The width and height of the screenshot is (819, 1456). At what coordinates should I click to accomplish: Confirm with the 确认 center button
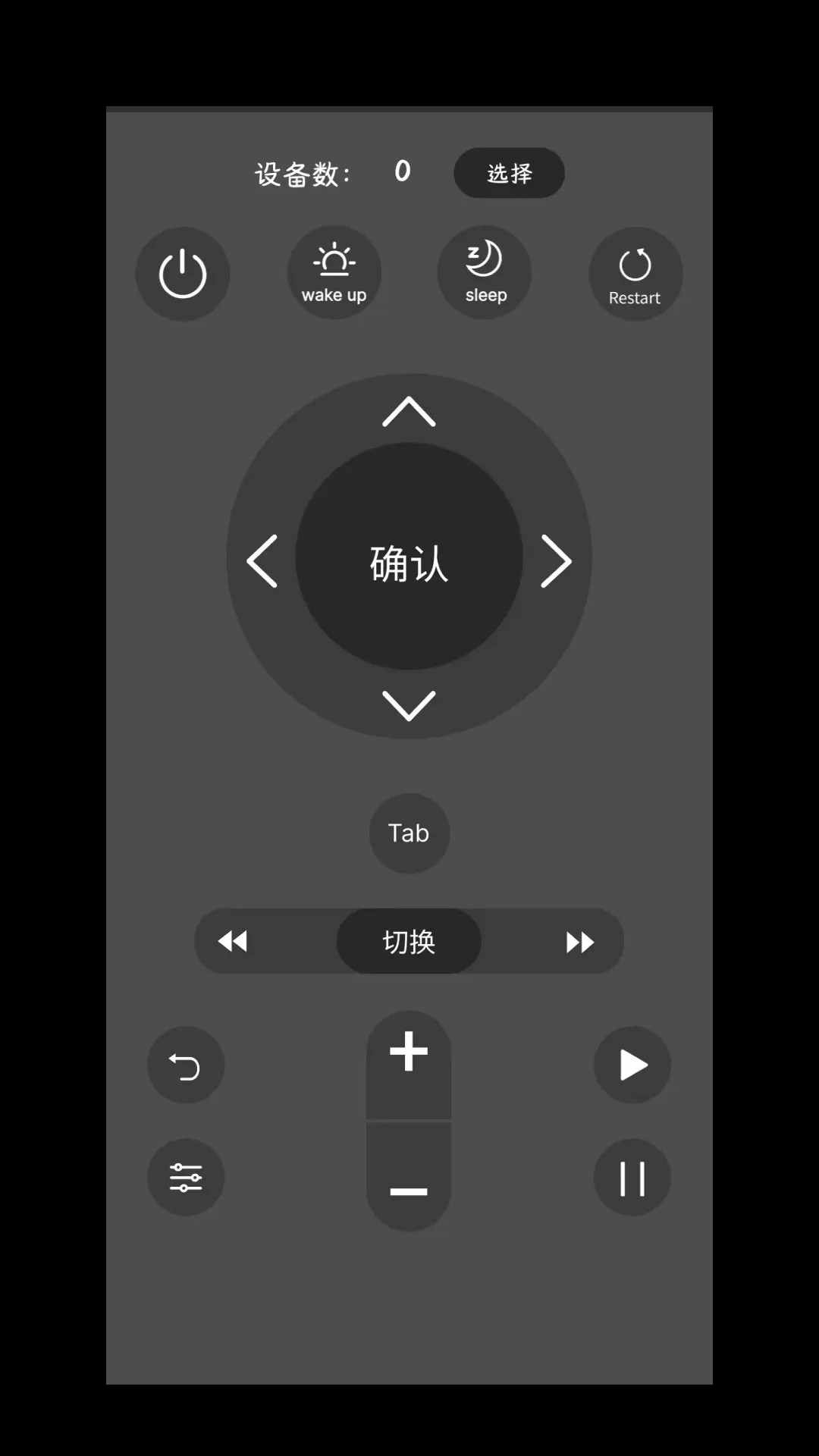pos(409,561)
